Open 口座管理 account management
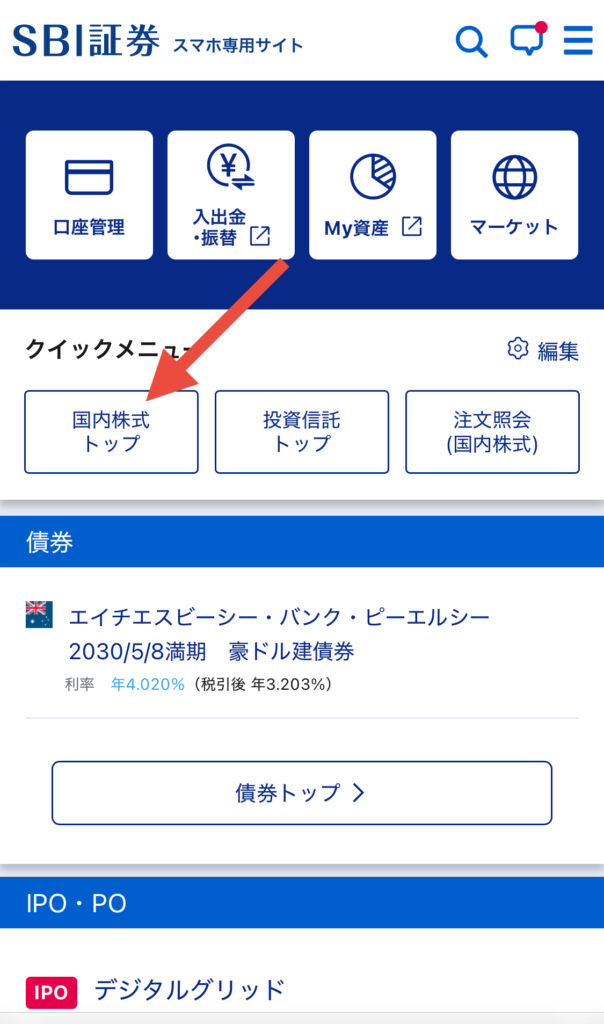Viewport: 604px width, 1024px height. coord(89,195)
